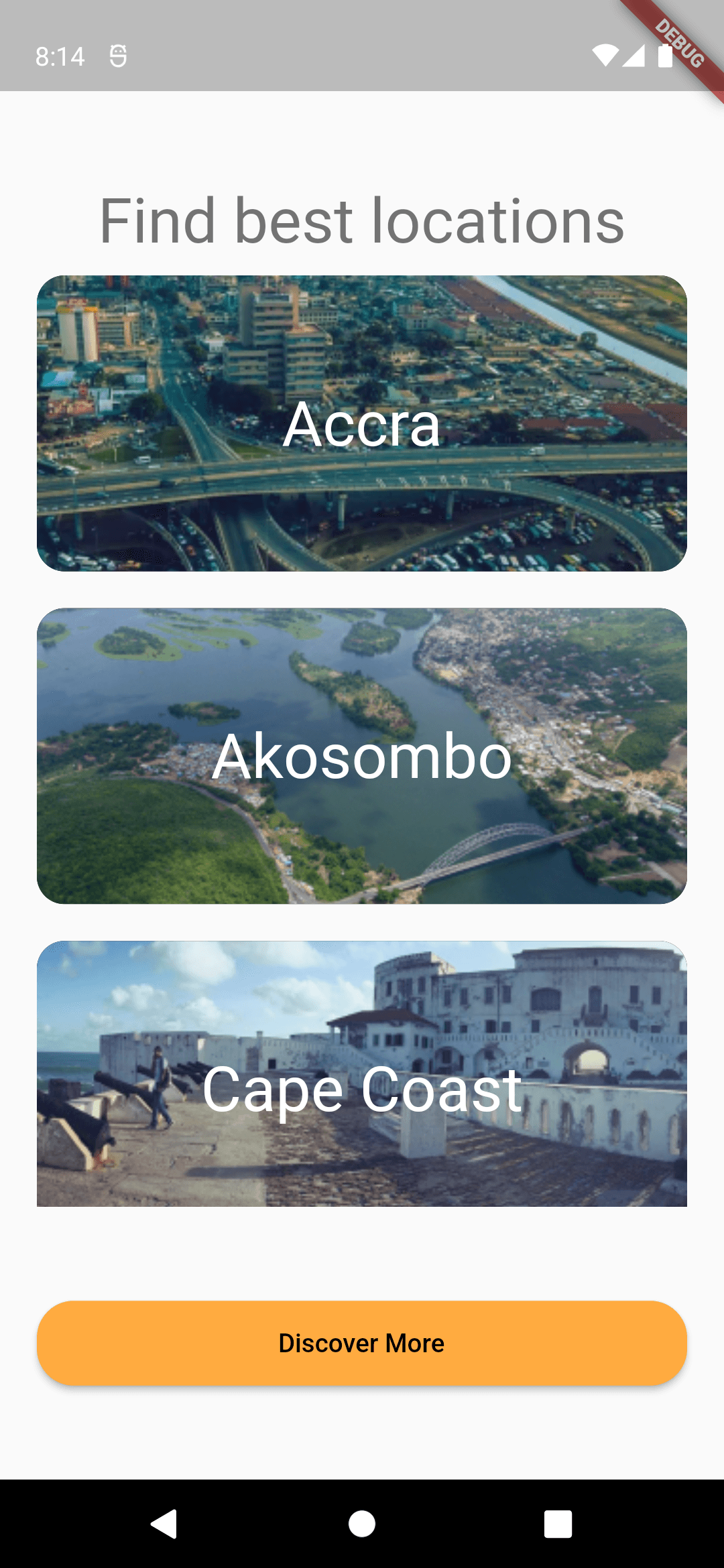Select the Akosombo location card
Image resolution: width=724 pixels, height=1568 pixels.
point(362,756)
